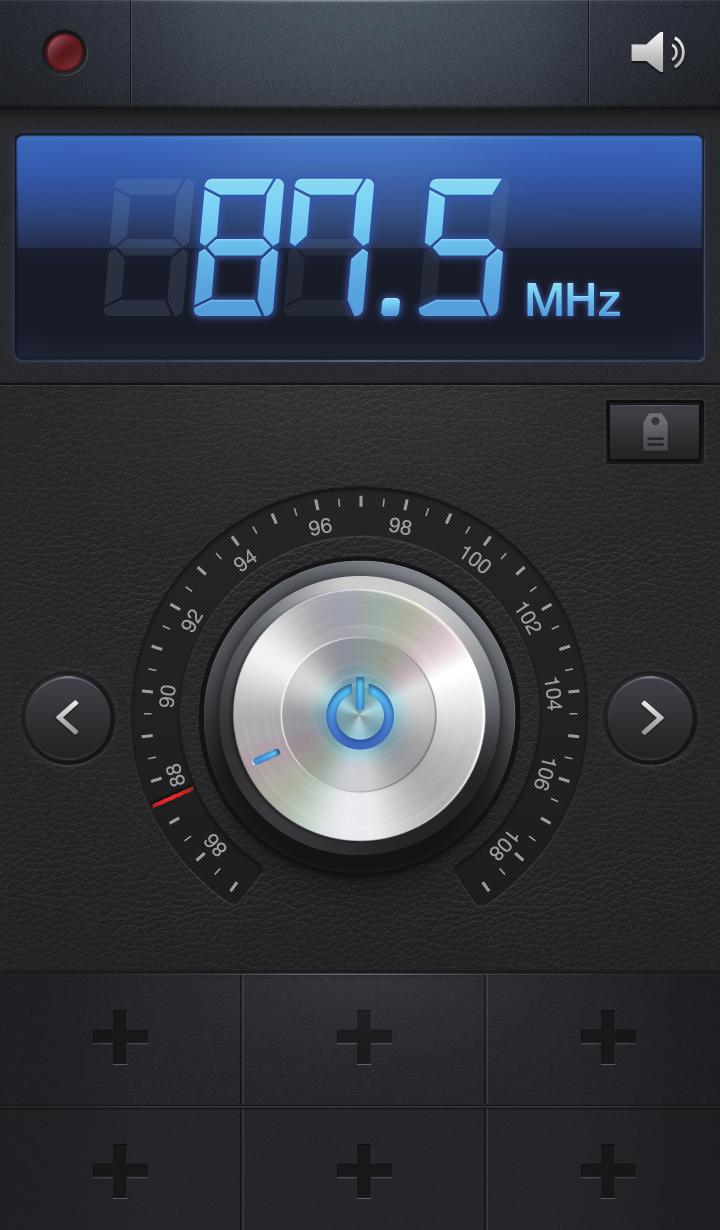Start recording with the red record button

click(x=65, y=52)
